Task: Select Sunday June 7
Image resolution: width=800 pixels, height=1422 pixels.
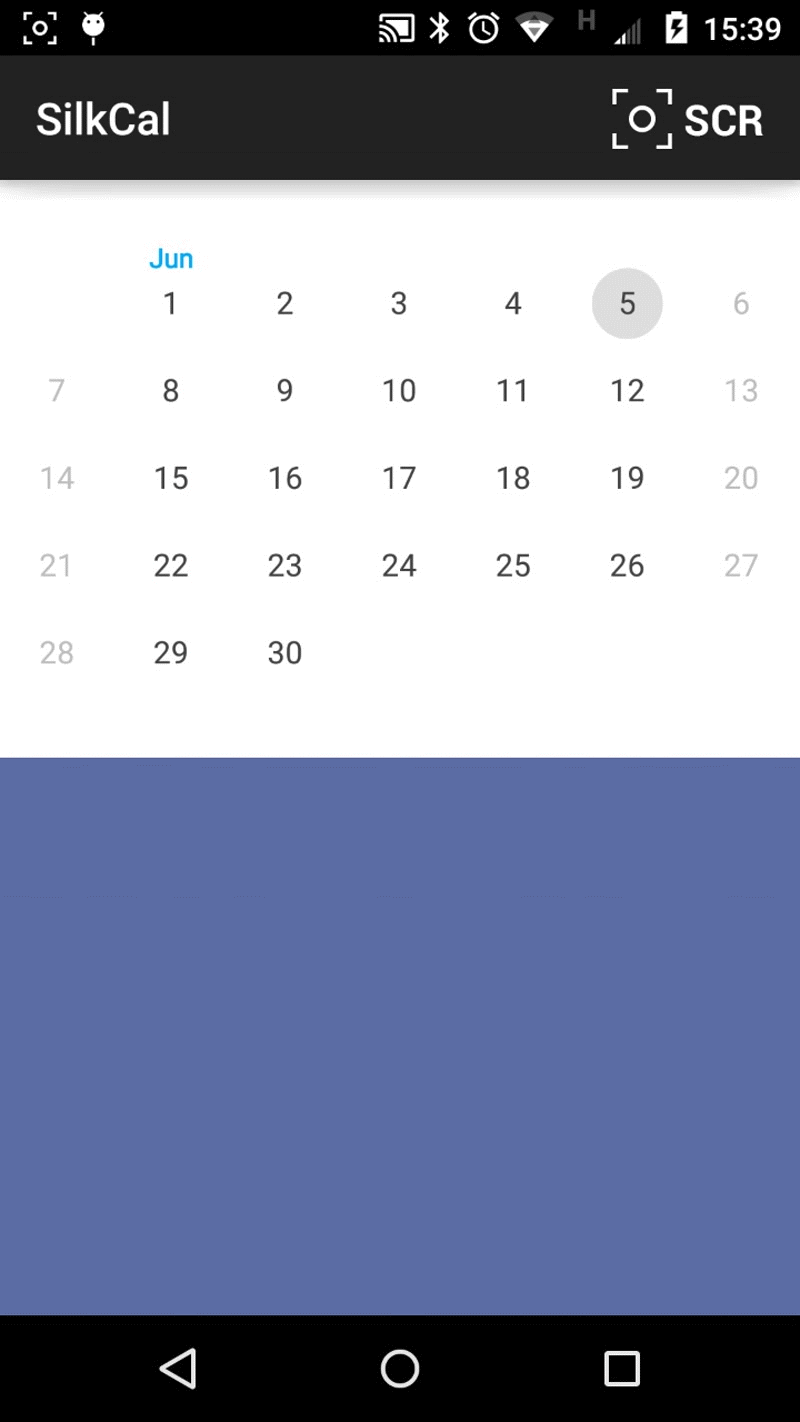Action: [x=57, y=390]
